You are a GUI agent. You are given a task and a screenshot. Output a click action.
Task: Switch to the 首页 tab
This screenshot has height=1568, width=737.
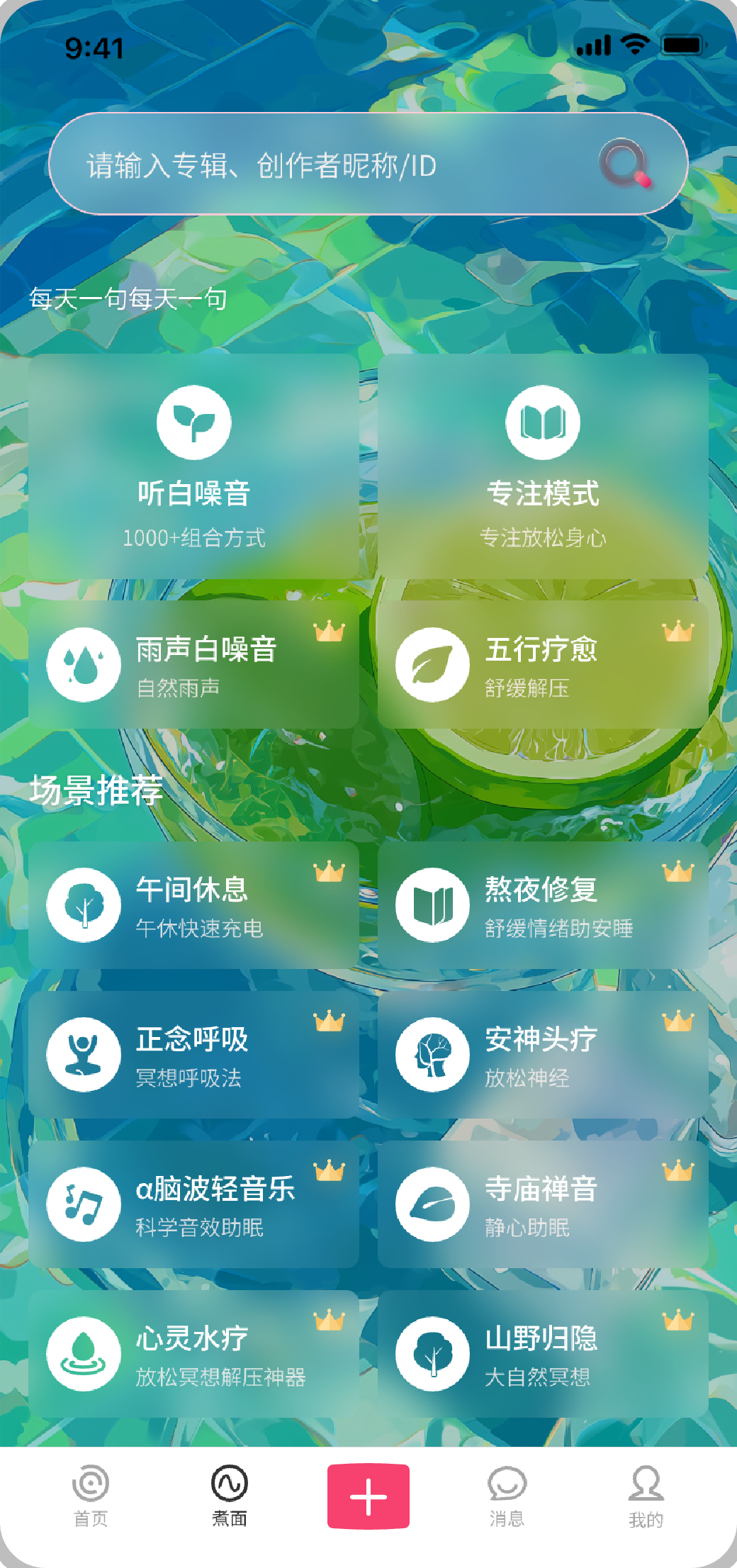[91, 1496]
